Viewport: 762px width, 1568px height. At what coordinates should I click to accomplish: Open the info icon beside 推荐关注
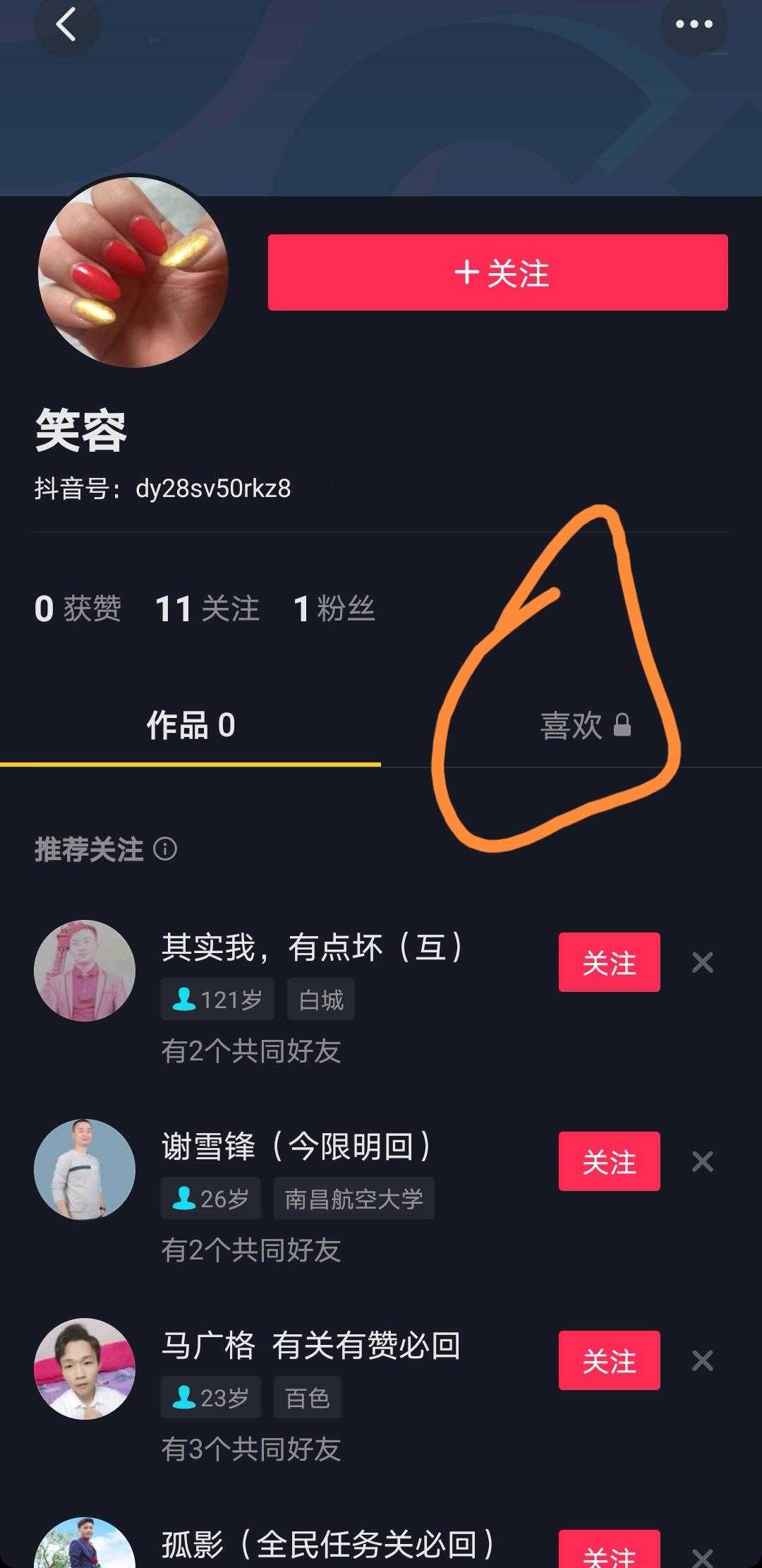pyautogui.click(x=165, y=849)
